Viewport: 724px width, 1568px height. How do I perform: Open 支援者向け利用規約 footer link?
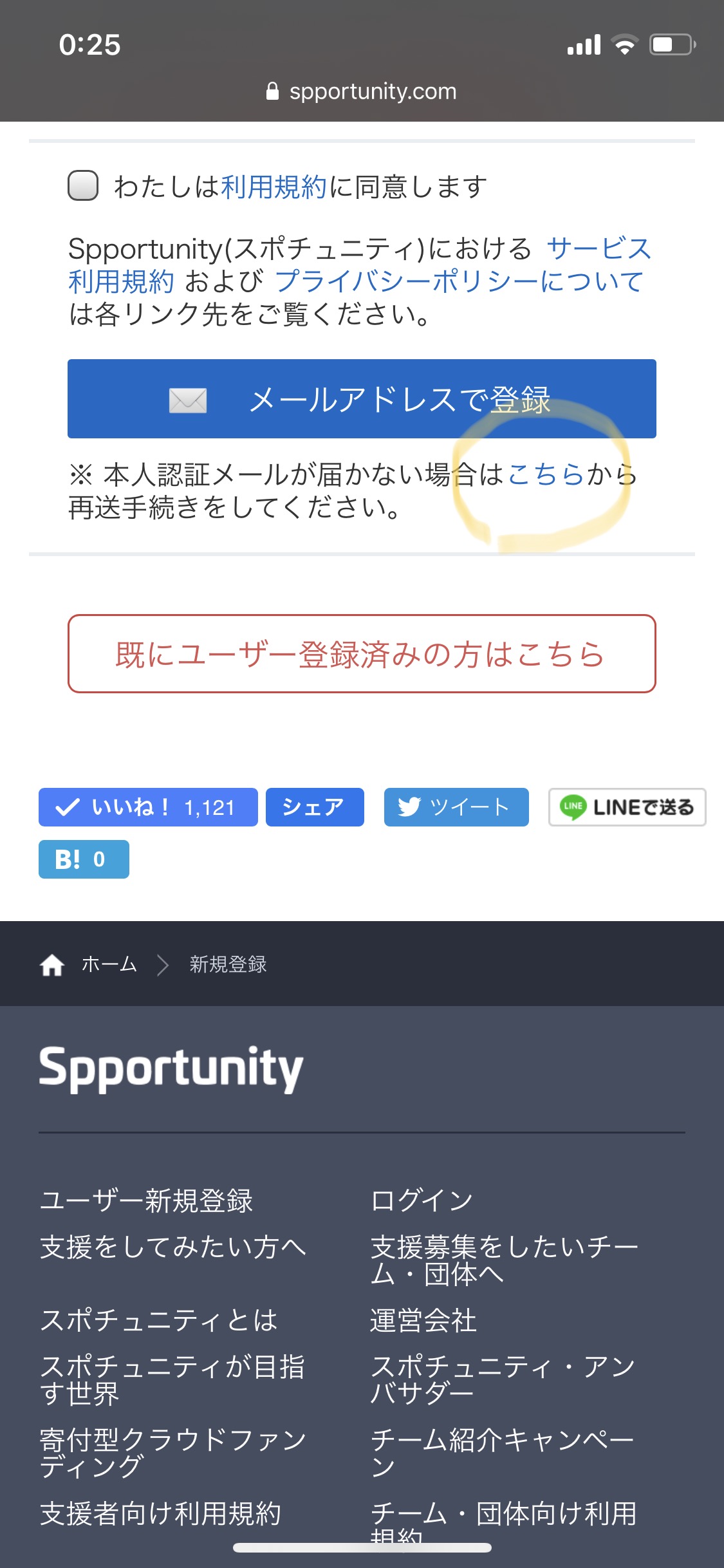pos(161,1513)
